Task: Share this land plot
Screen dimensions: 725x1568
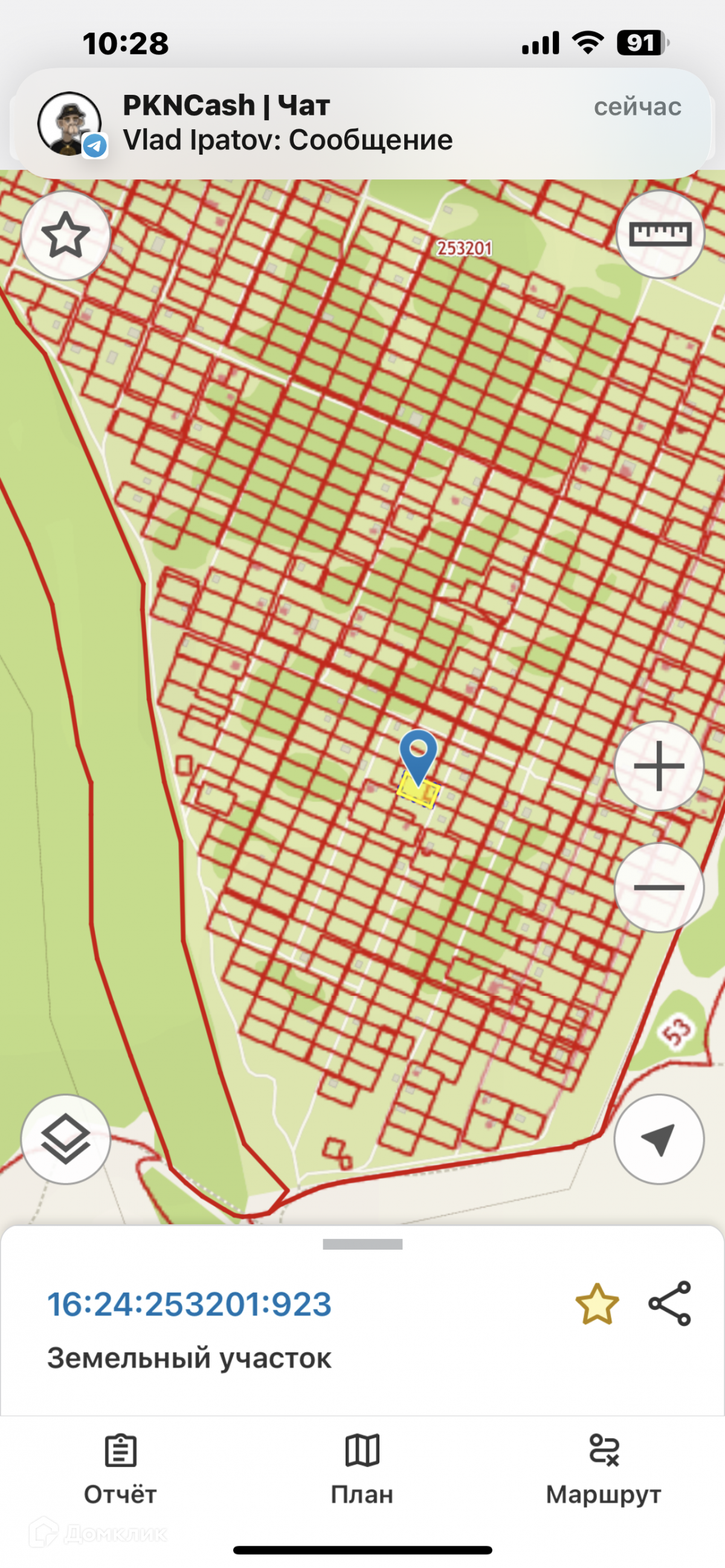Action: point(669,1304)
